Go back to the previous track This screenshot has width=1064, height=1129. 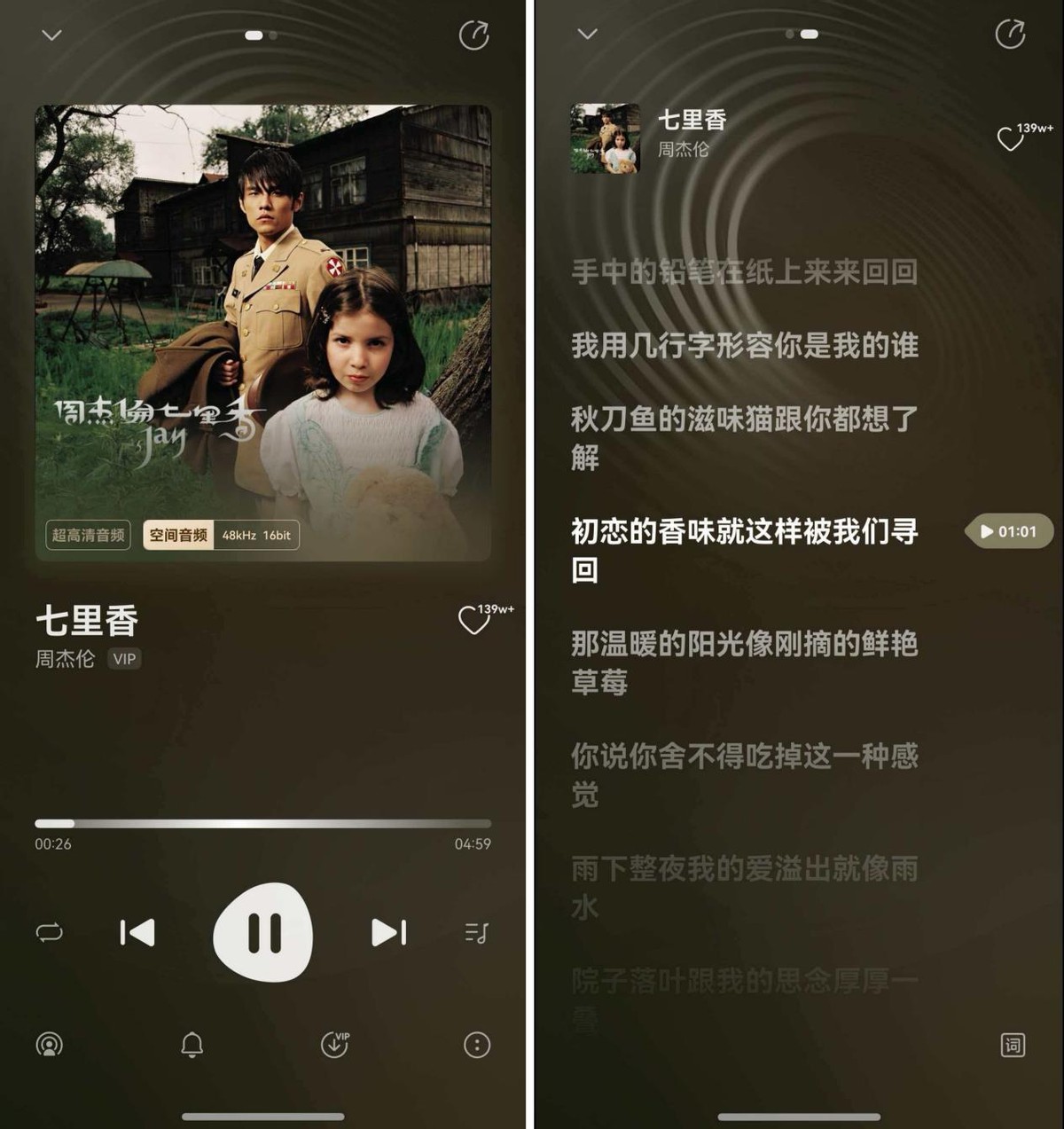tap(137, 932)
